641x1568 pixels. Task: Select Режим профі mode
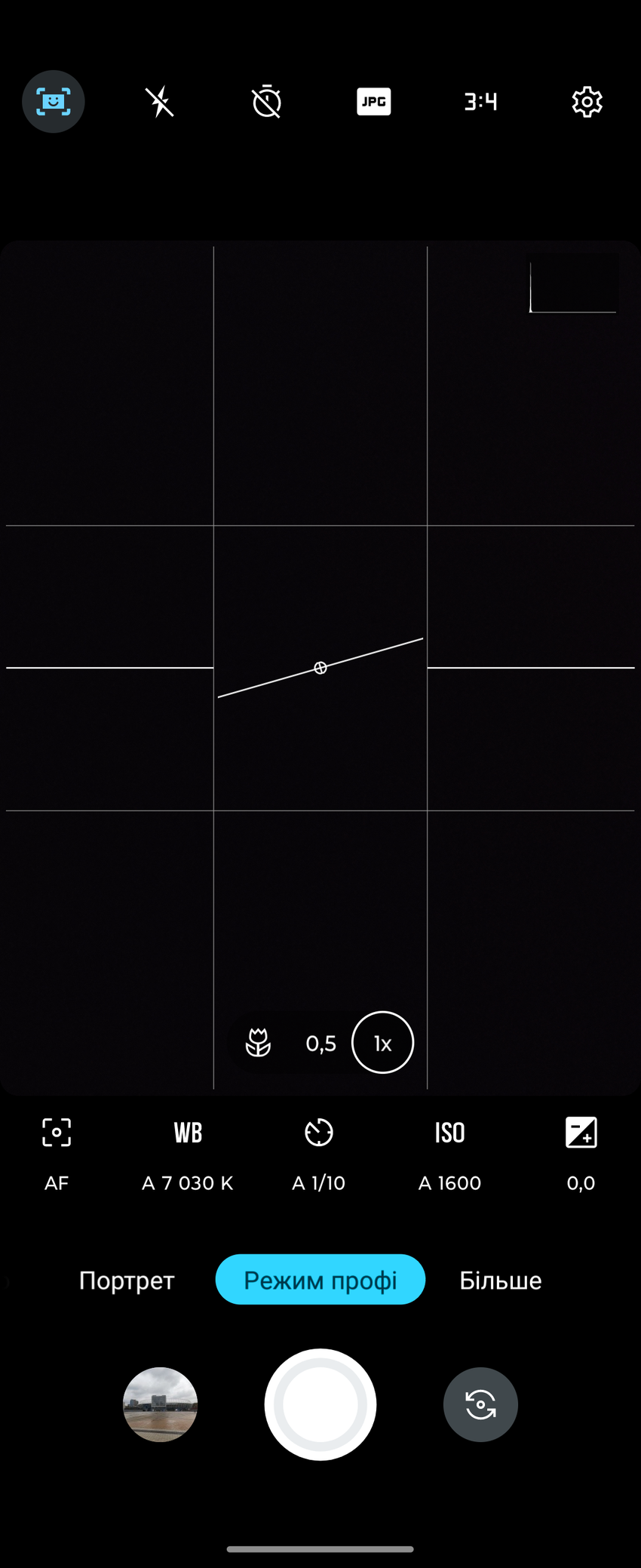320,1280
